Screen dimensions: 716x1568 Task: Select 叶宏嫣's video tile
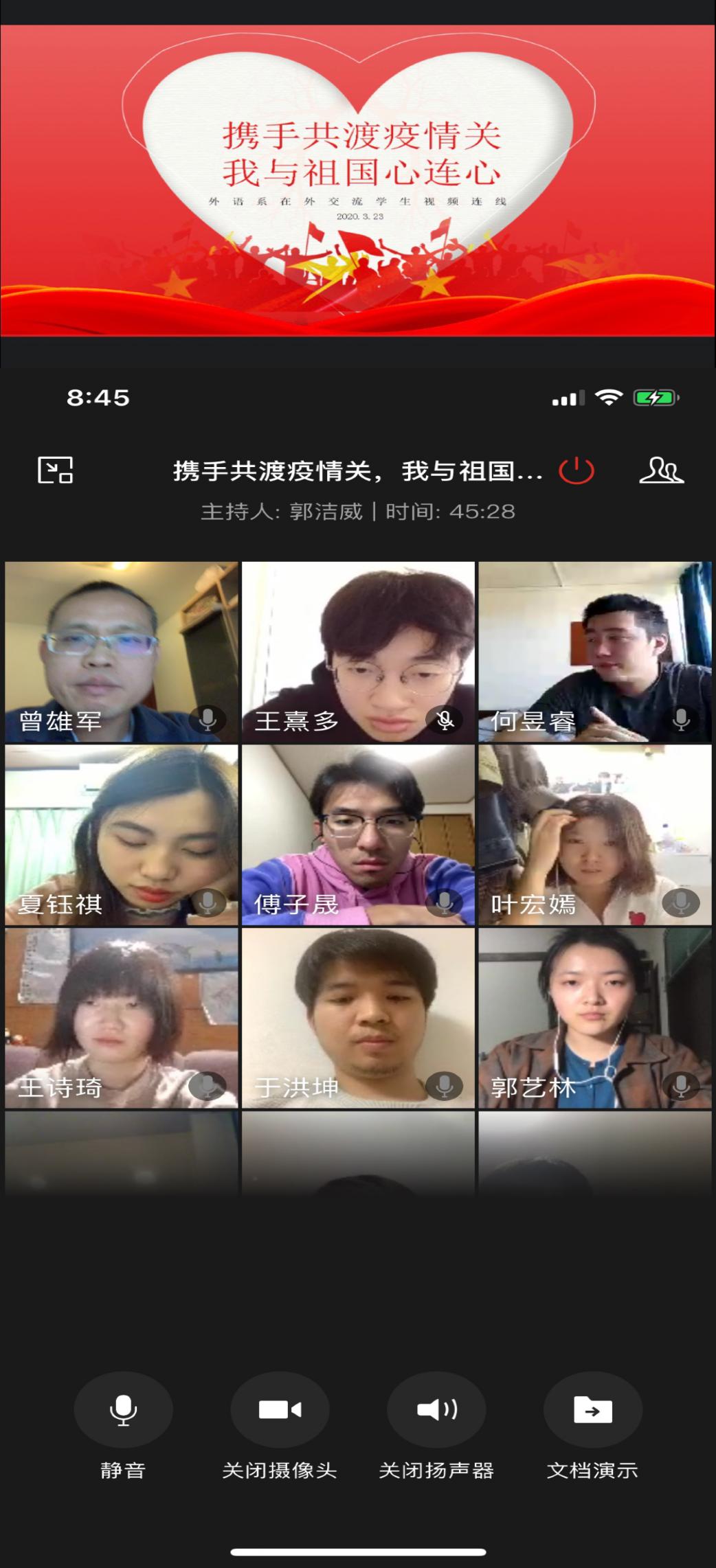594,834
